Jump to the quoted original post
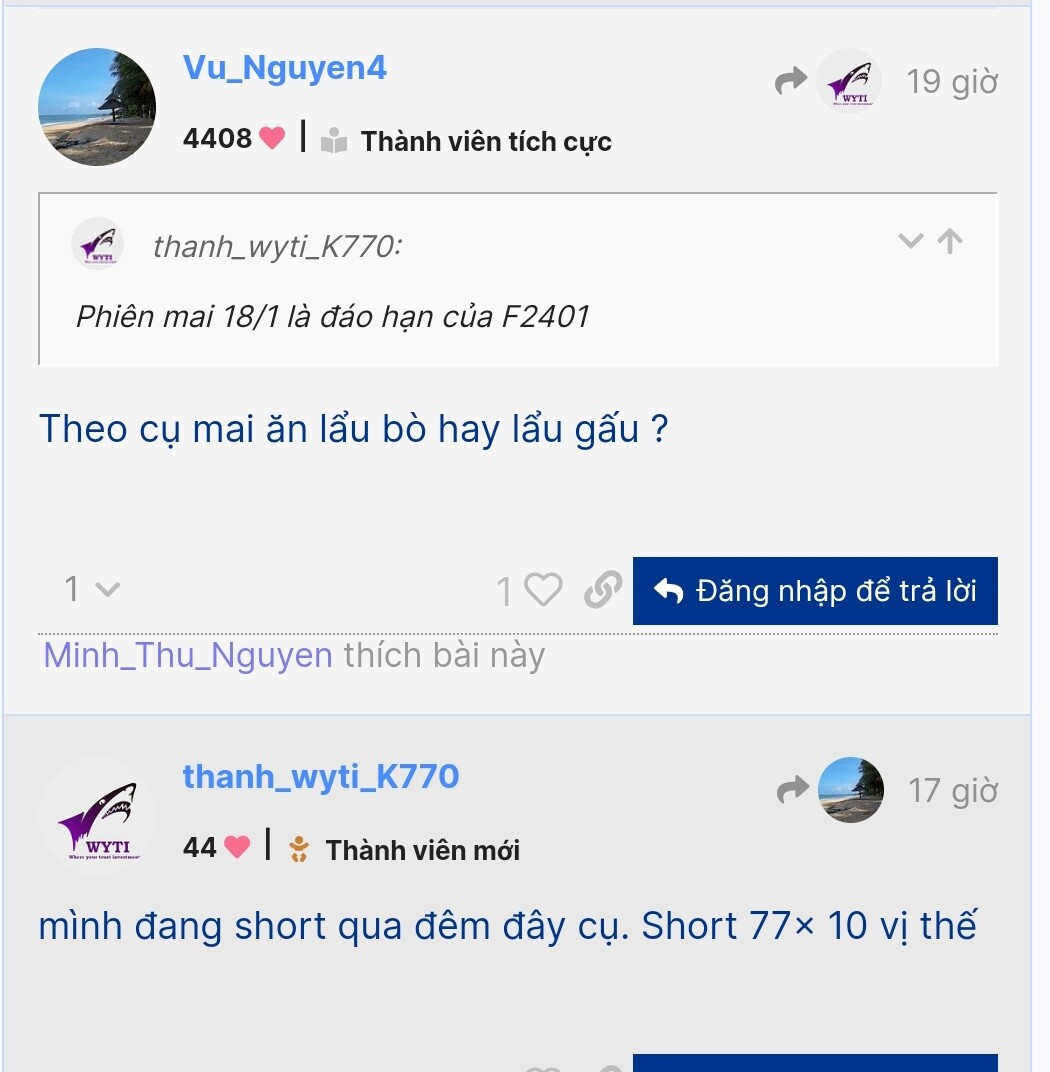 (x=950, y=241)
